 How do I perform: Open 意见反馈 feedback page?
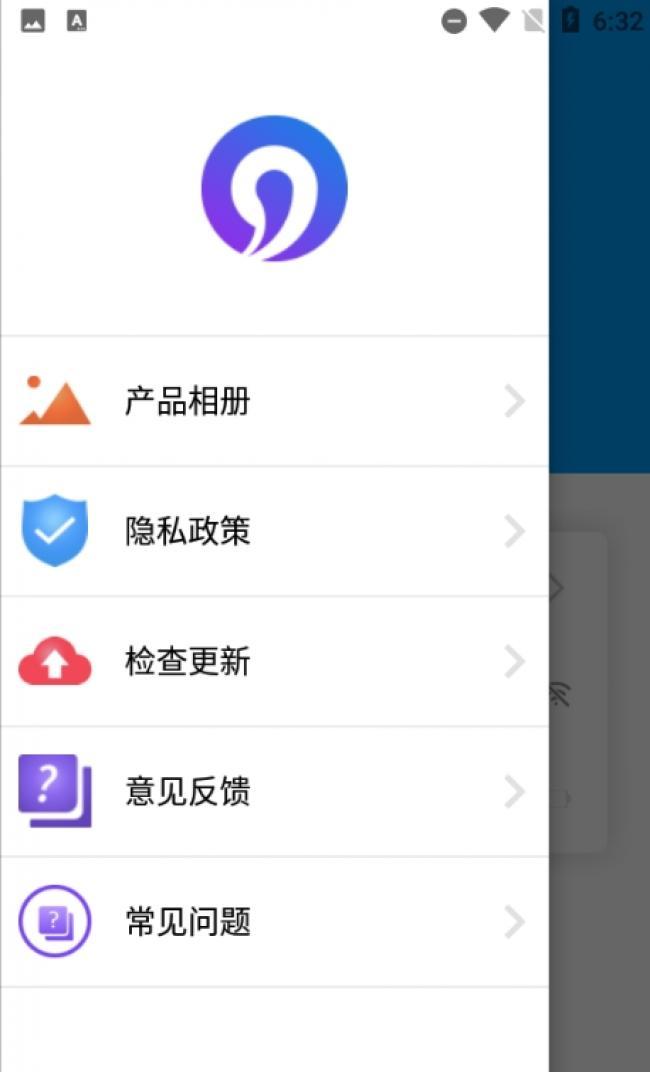(x=274, y=791)
